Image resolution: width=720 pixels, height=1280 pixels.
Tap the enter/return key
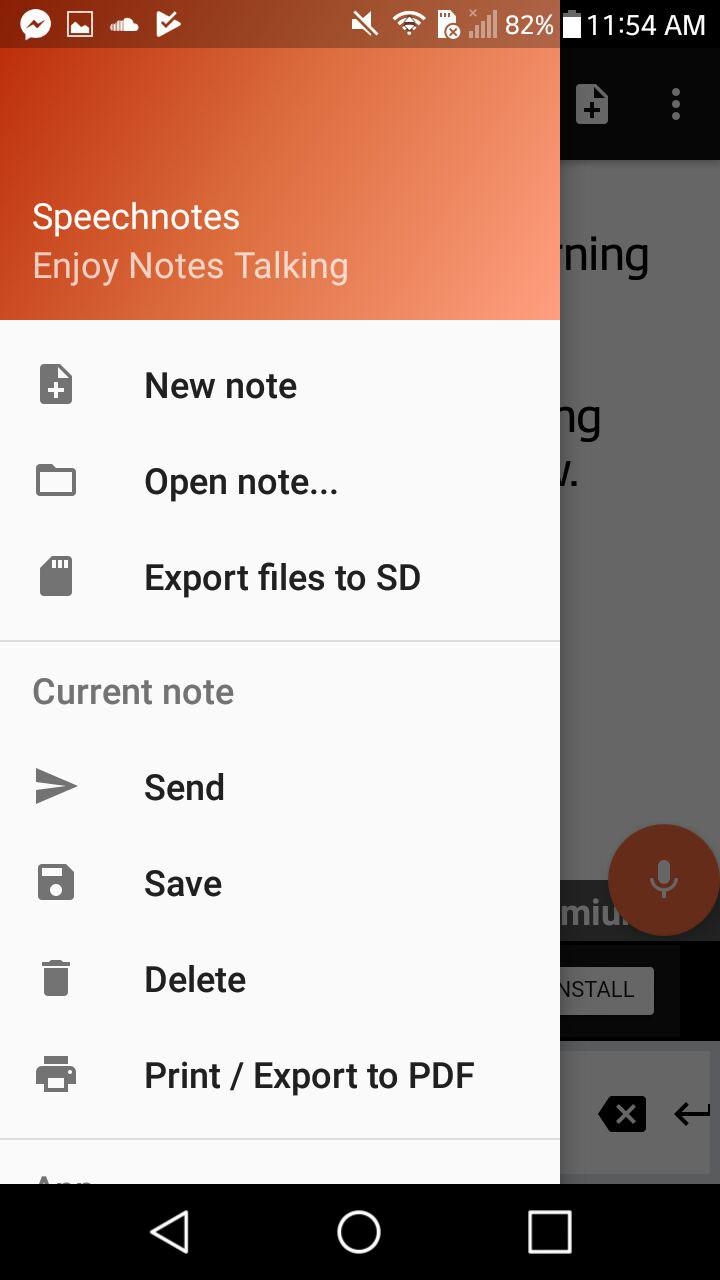pyautogui.click(x=692, y=1114)
